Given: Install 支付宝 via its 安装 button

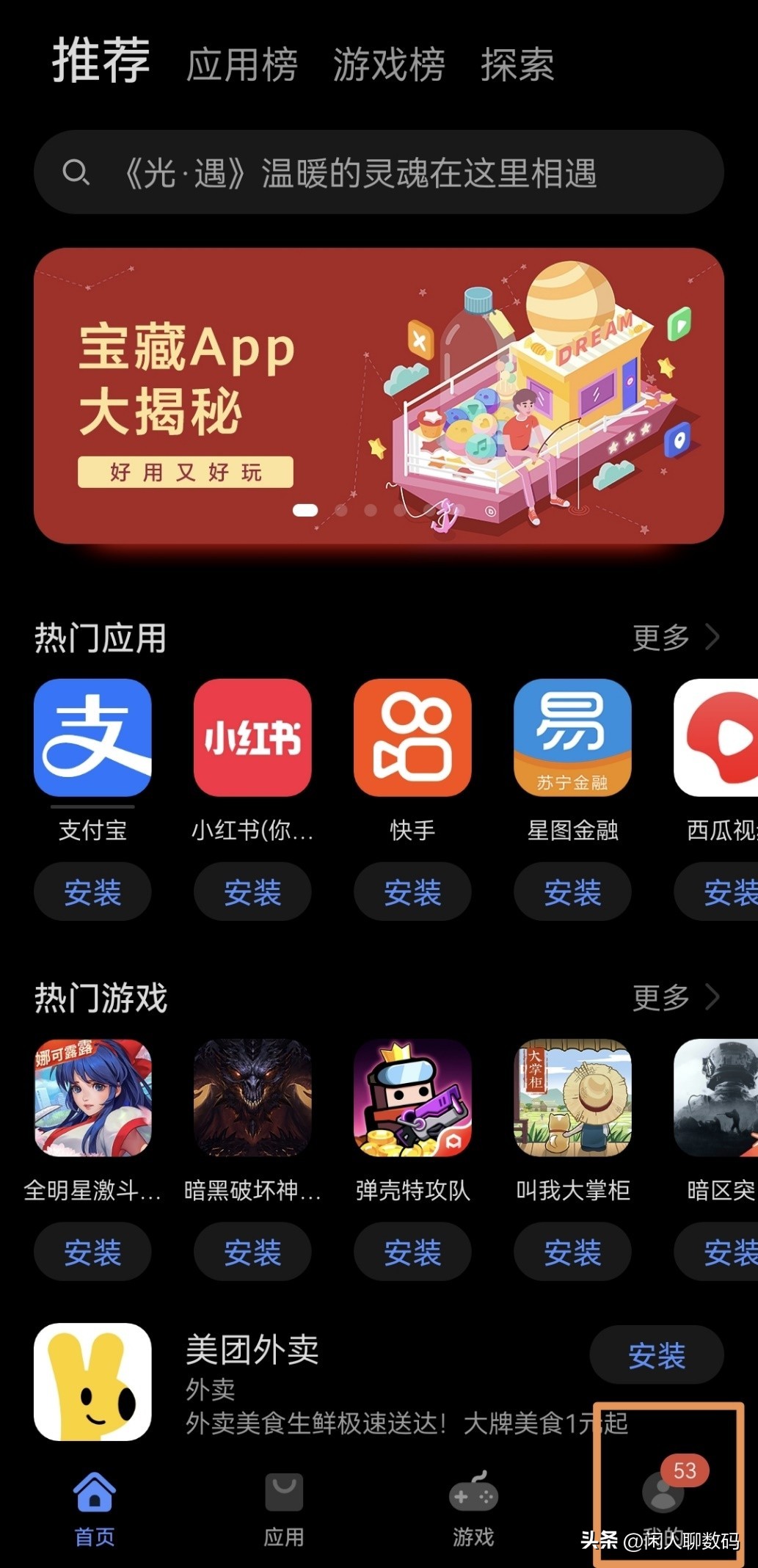Looking at the screenshot, I should click(x=92, y=891).
